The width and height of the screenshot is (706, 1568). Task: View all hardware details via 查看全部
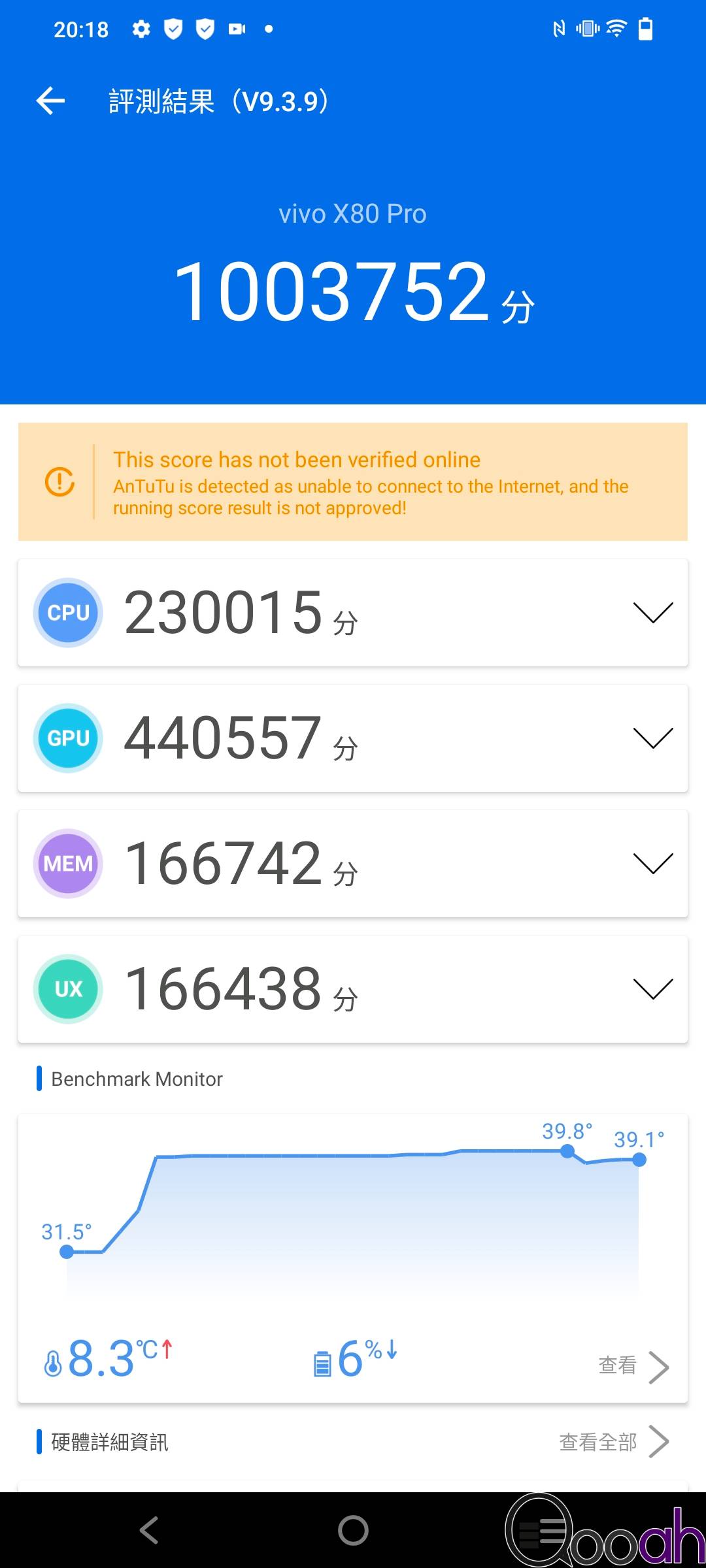[x=614, y=1442]
